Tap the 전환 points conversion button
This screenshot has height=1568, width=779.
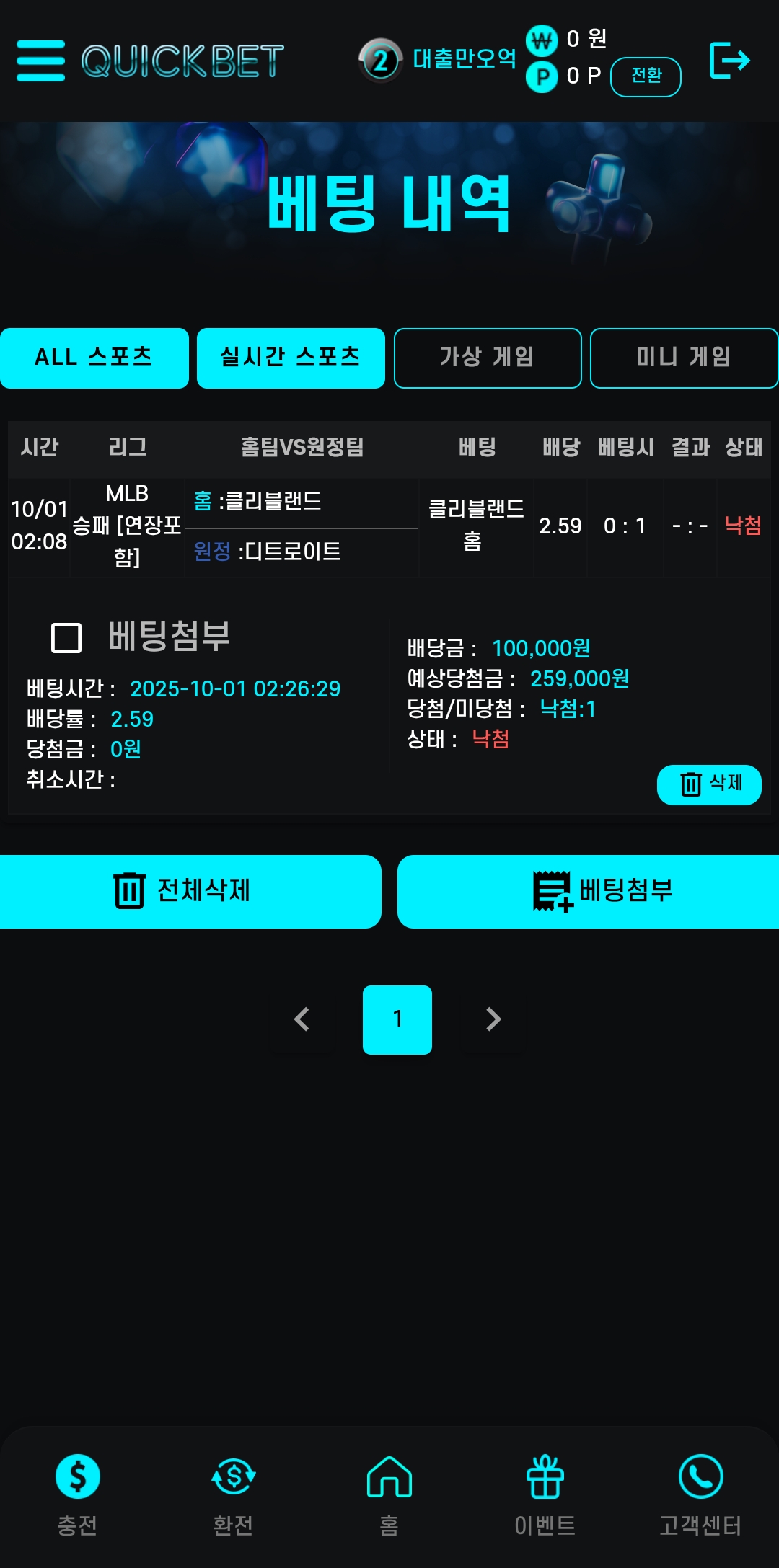[x=646, y=76]
